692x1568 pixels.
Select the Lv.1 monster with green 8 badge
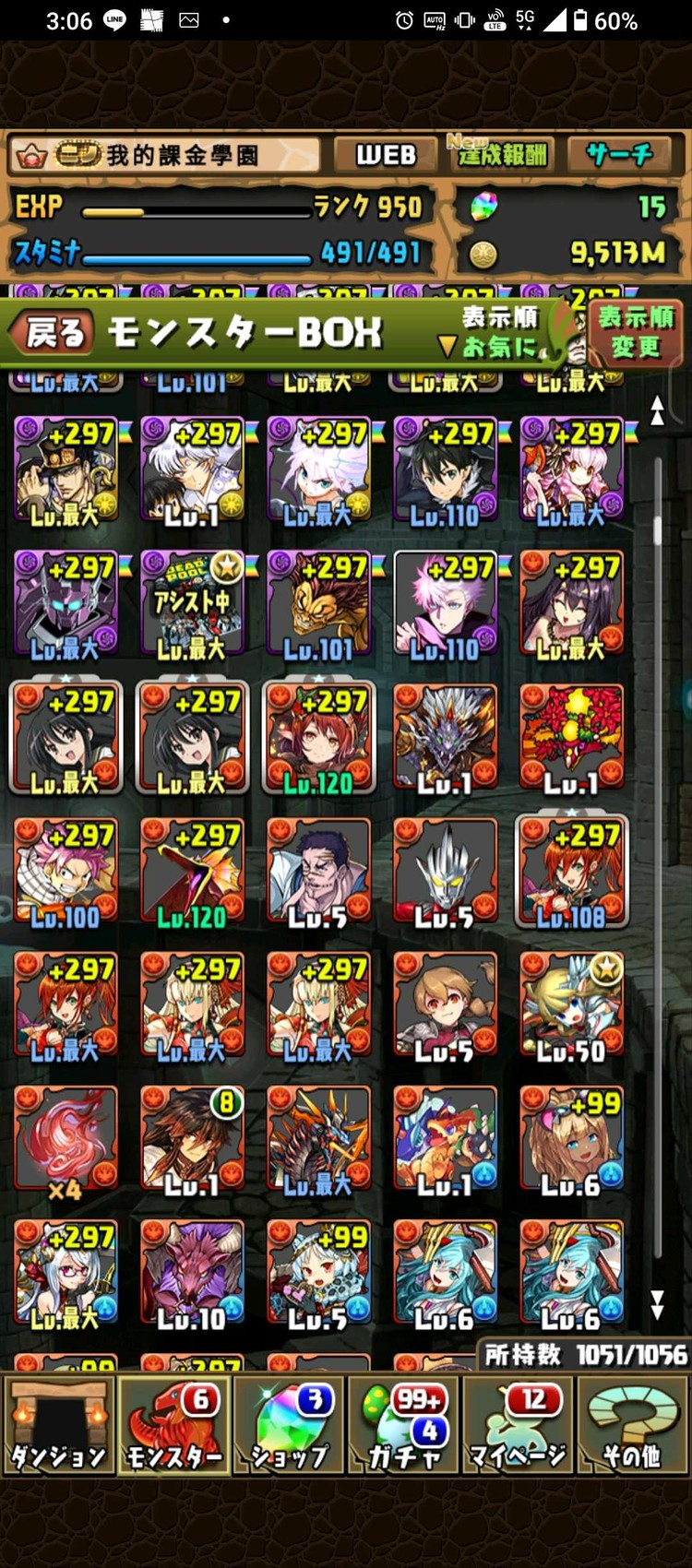(192, 1140)
